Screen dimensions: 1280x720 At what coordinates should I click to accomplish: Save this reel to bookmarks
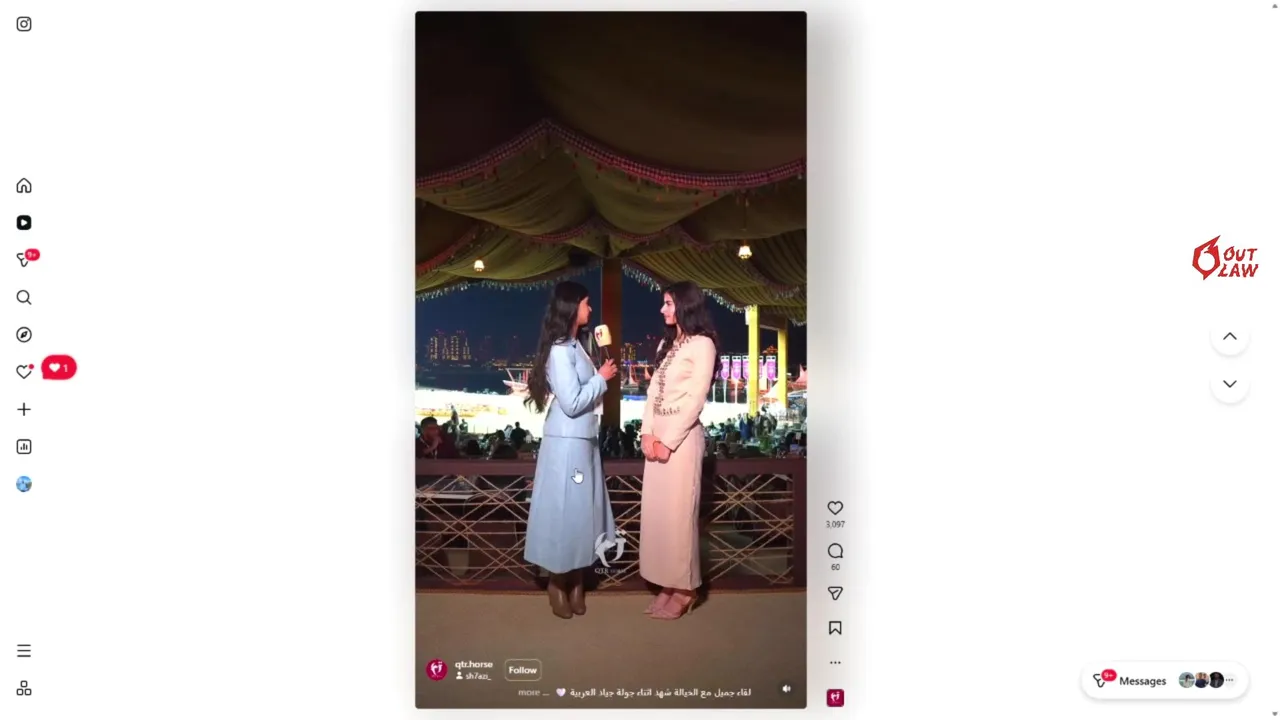(835, 628)
